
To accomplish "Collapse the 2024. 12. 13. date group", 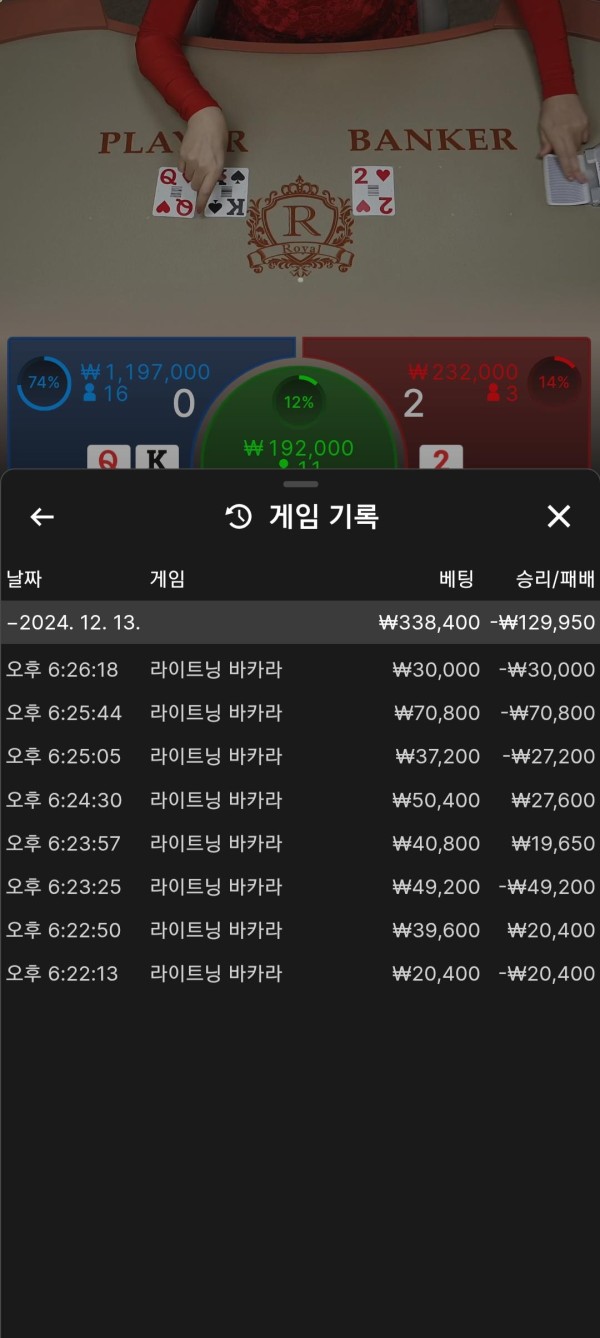I will click(x=300, y=622).
